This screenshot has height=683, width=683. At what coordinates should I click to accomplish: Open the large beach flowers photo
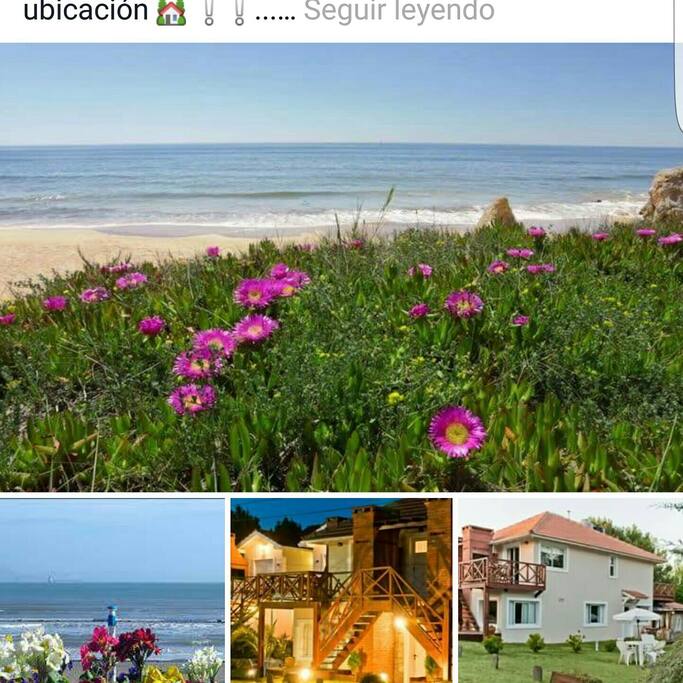click(340, 267)
